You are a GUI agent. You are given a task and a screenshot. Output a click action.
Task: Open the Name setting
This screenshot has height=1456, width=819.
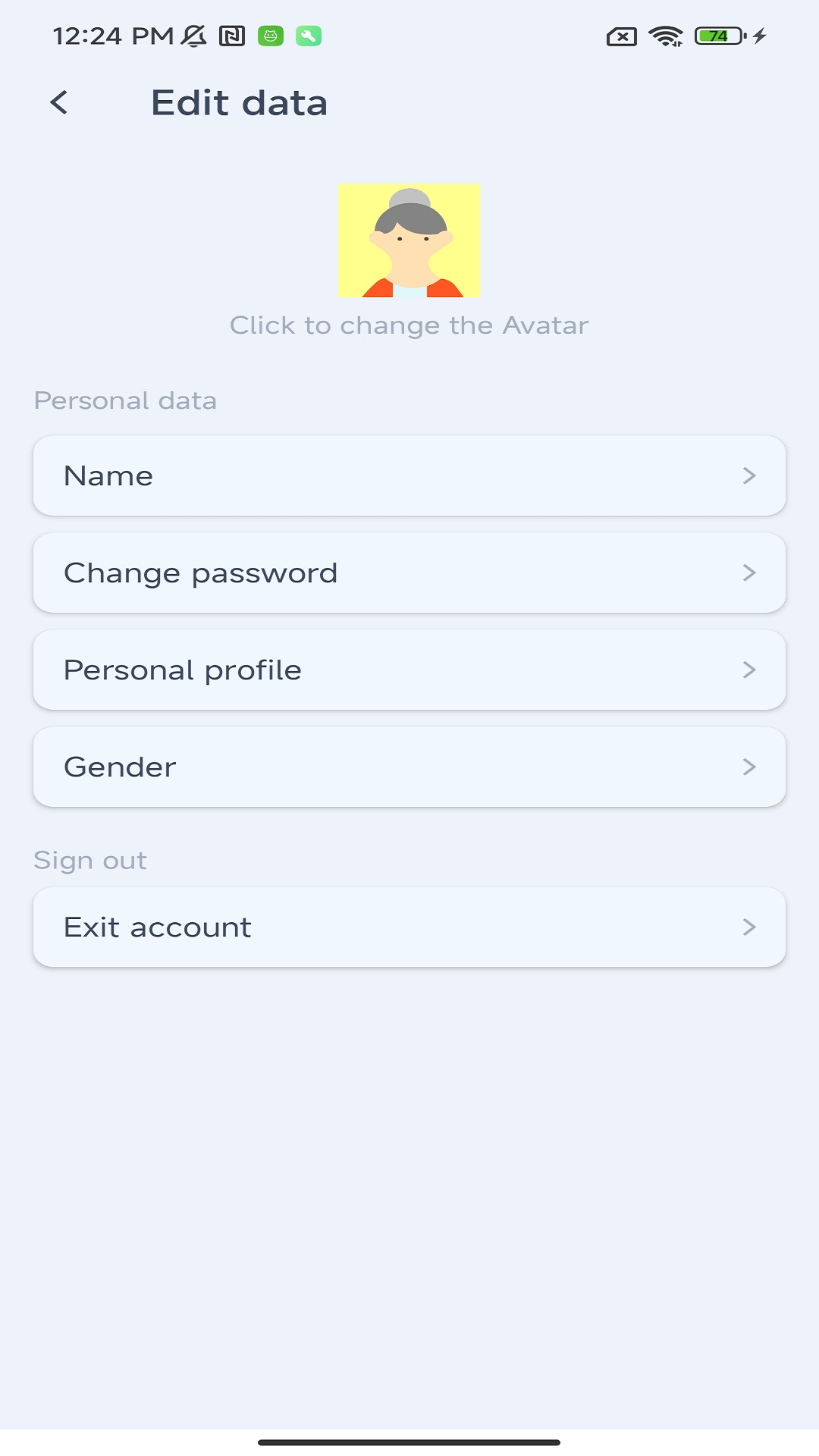(x=409, y=475)
